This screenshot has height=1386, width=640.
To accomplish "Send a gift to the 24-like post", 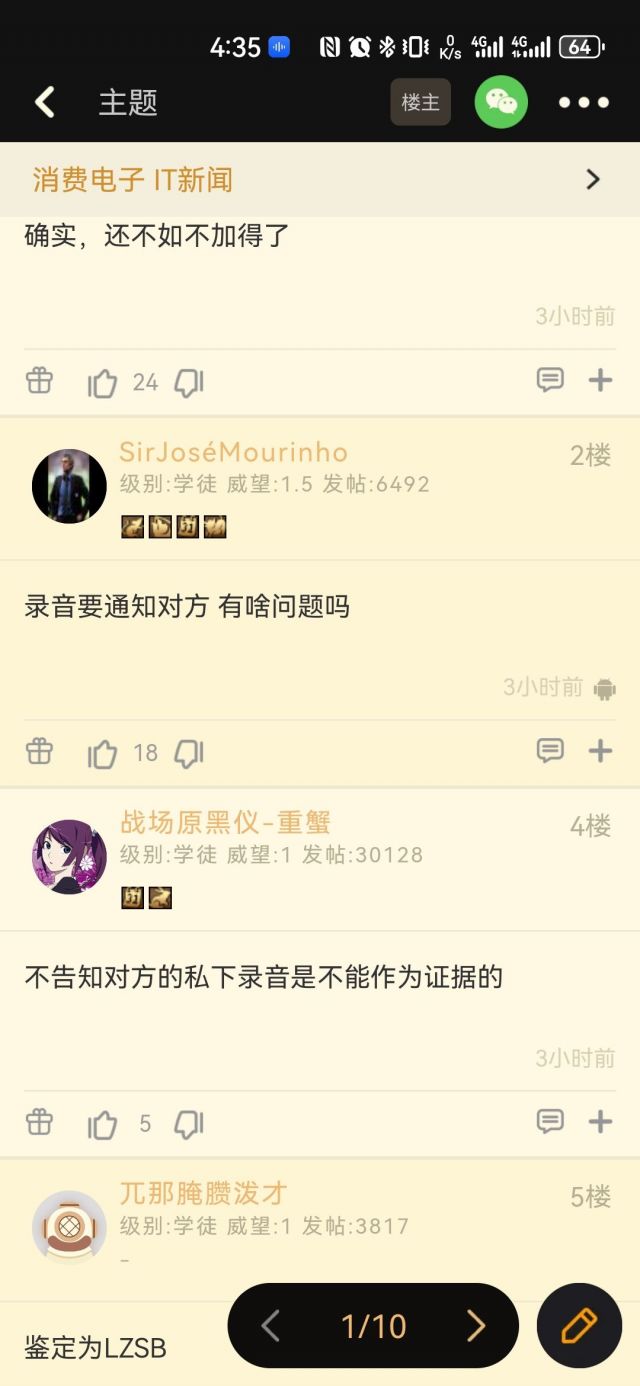I will (39, 381).
